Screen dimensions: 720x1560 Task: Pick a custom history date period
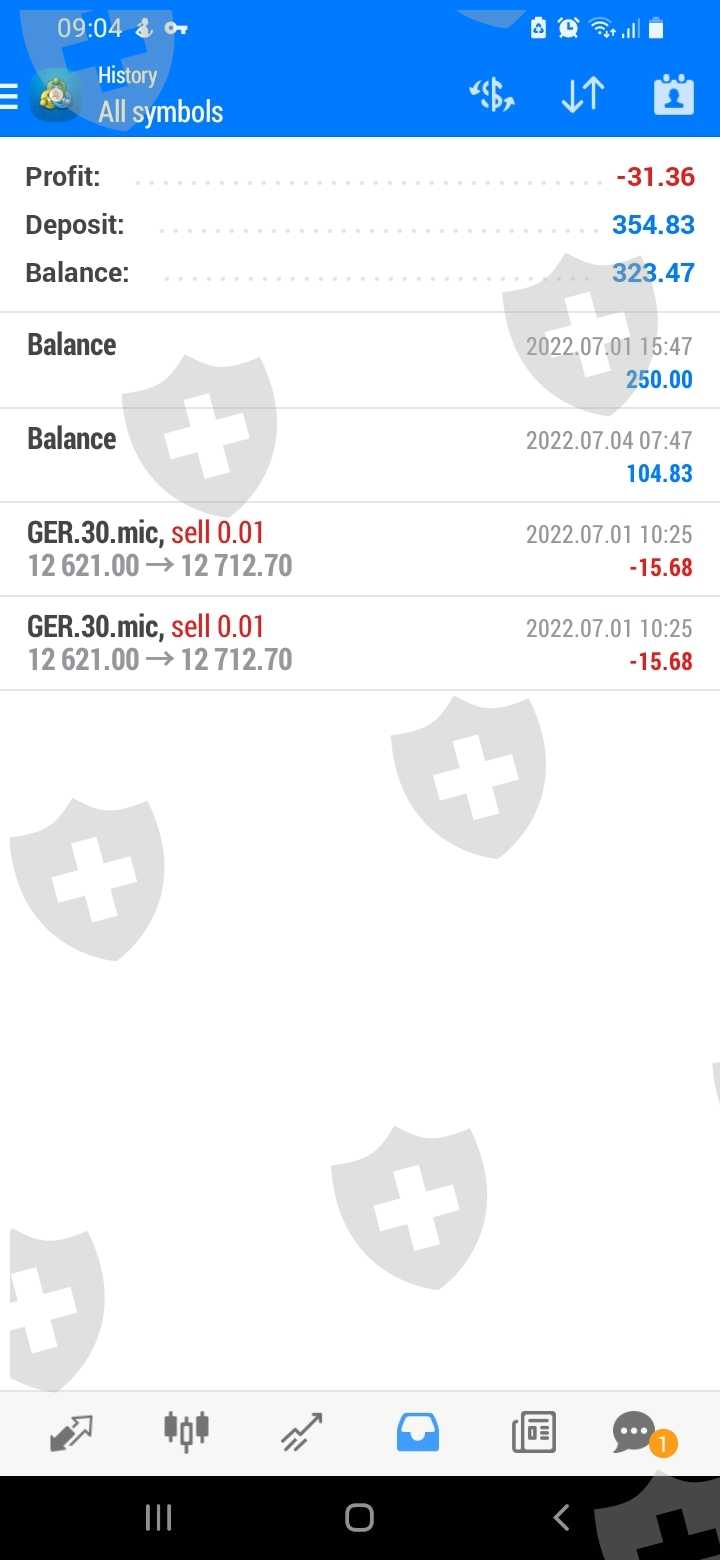tap(673, 95)
